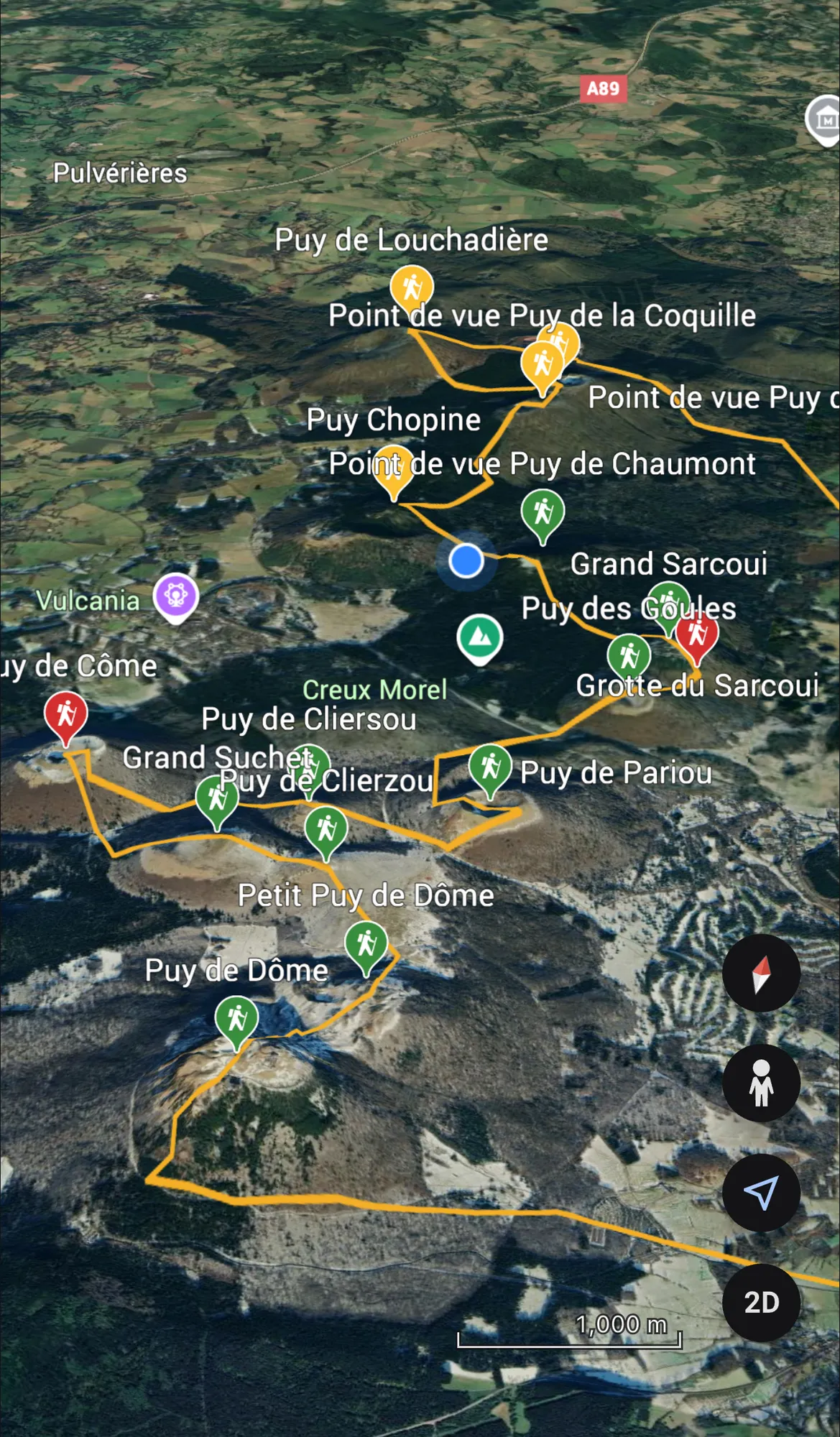
Task: Open the Creux Morel mountain marker
Action: point(480,637)
